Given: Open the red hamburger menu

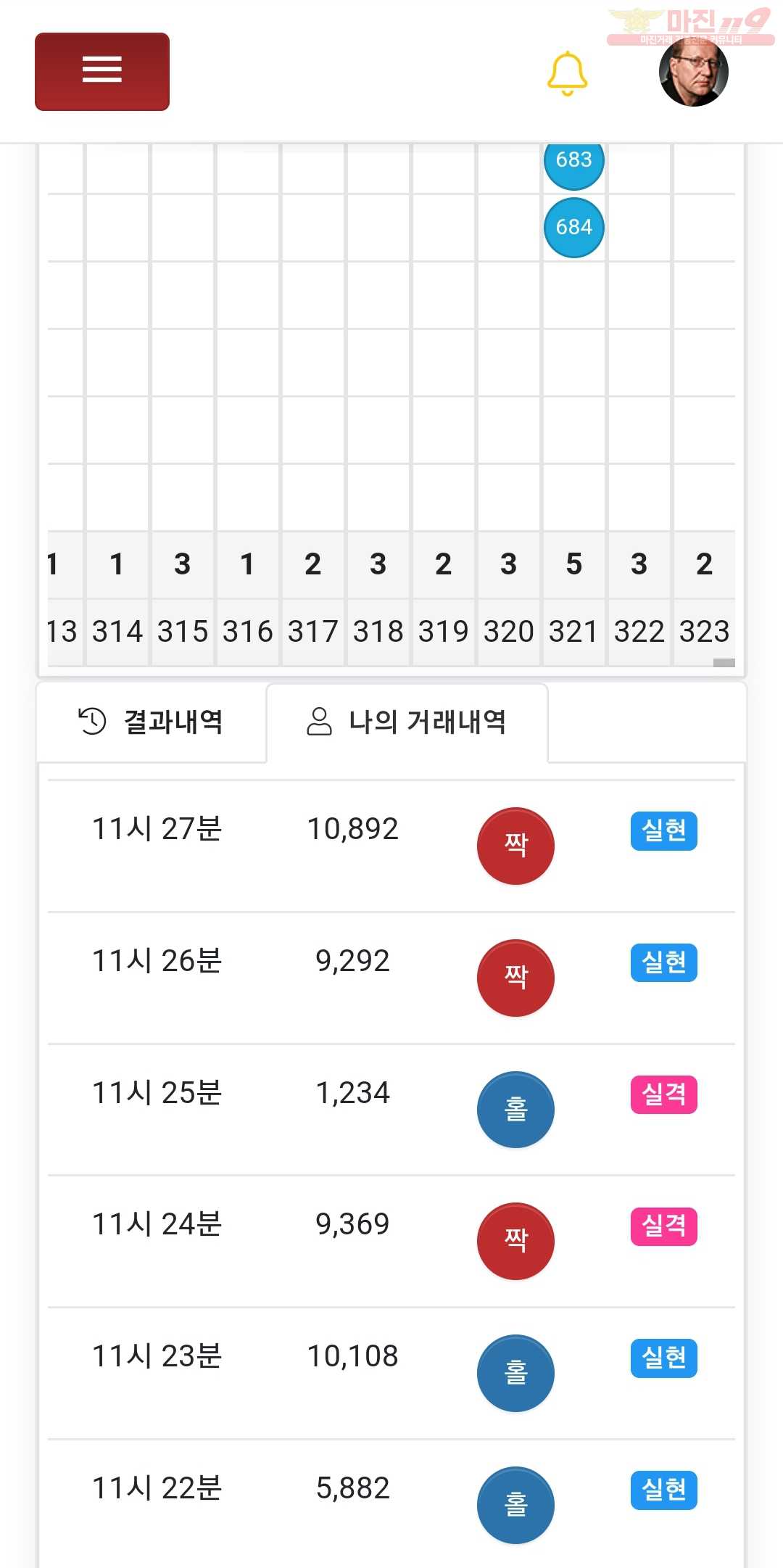Looking at the screenshot, I should 102,71.
